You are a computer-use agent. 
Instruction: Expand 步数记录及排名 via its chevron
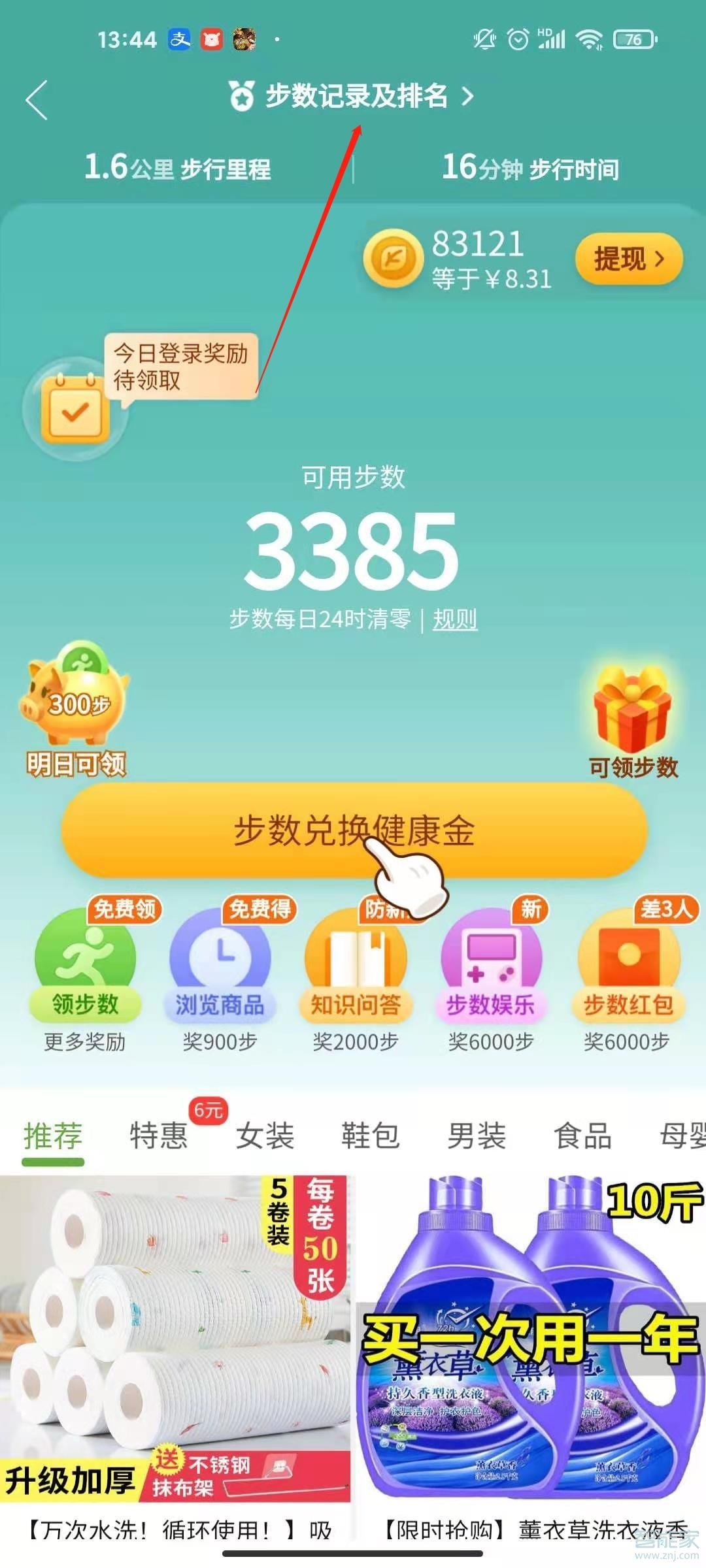tap(468, 95)
